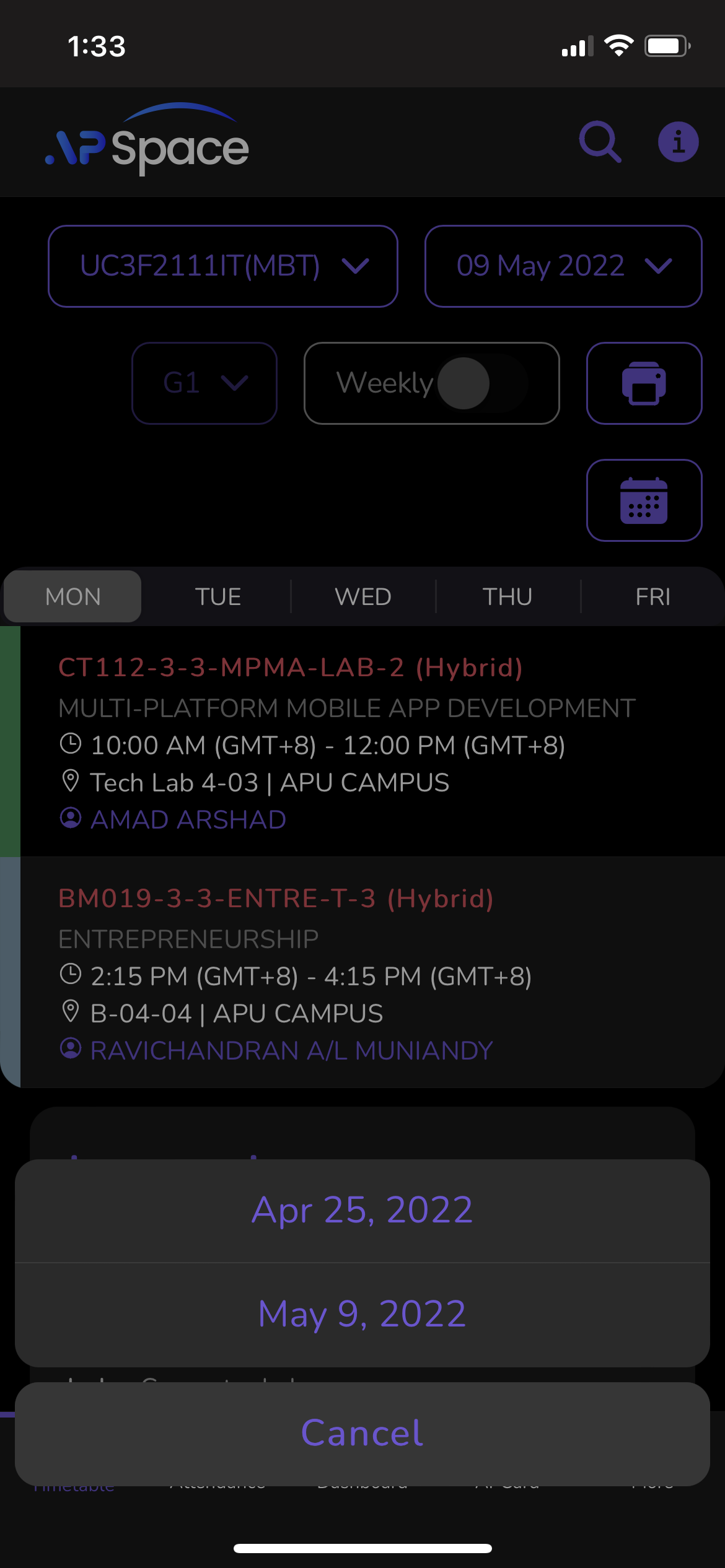Tap the info icon at top right

point(677,142)
